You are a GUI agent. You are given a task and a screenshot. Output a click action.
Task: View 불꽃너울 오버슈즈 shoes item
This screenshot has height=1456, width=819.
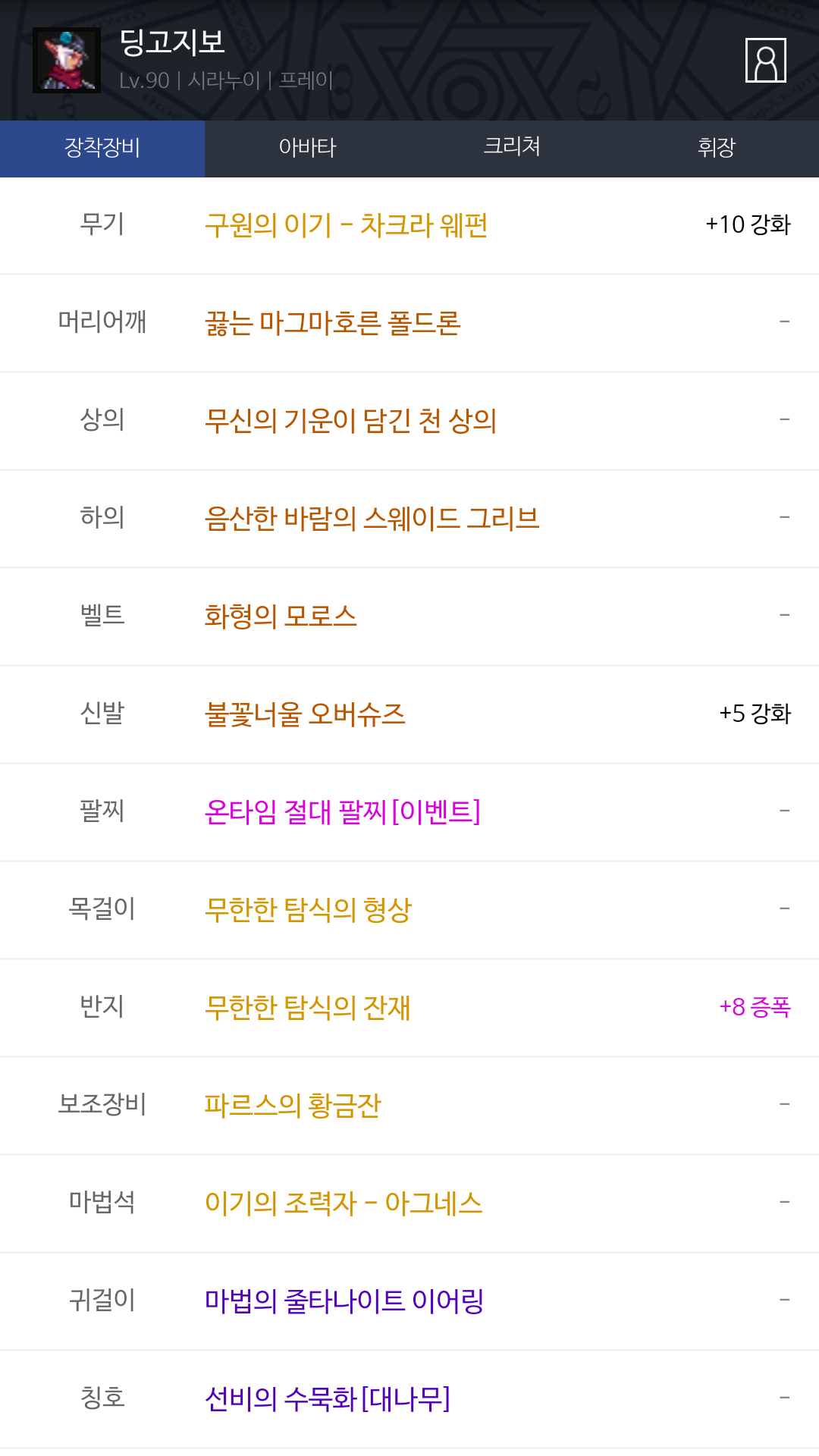[305, 715]
